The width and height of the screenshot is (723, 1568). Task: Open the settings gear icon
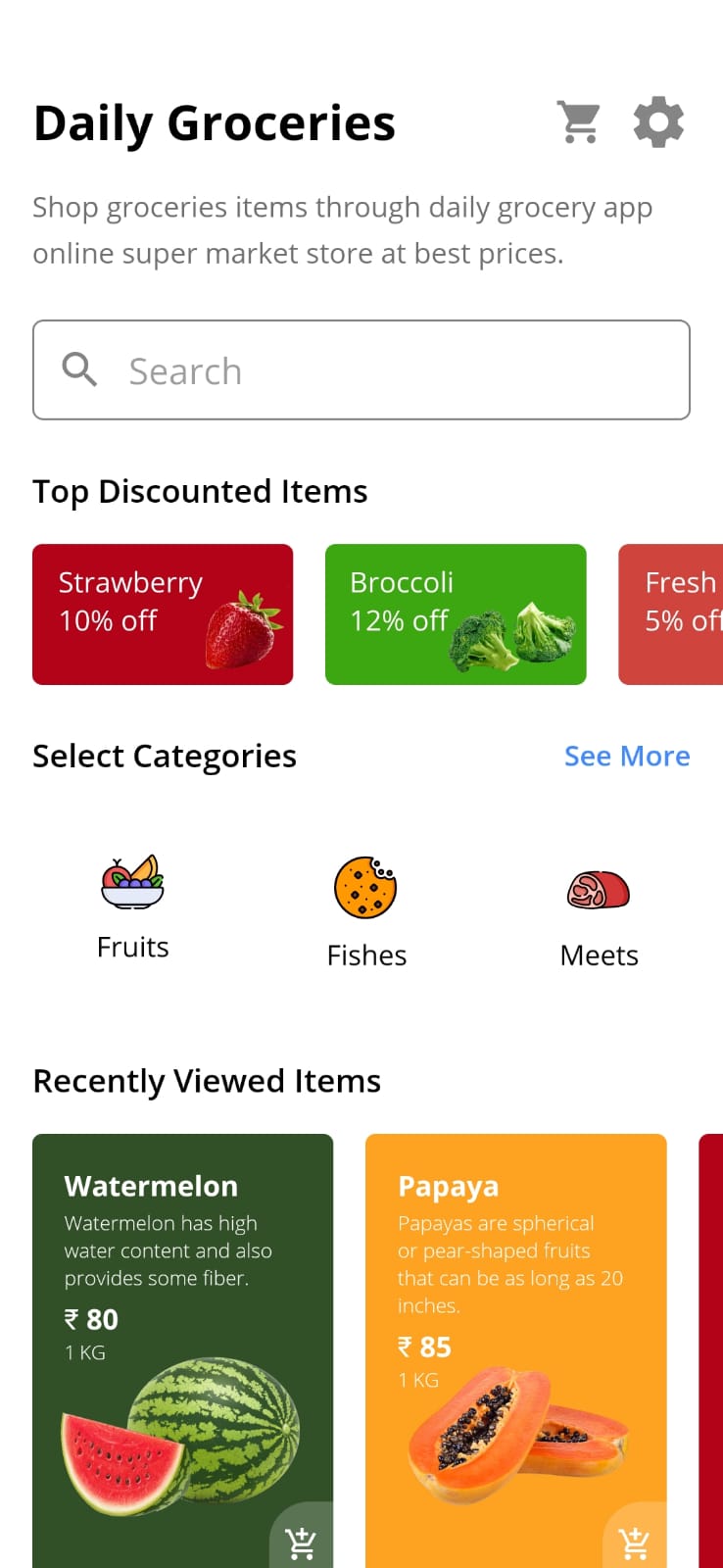click(x=657, y=122)
